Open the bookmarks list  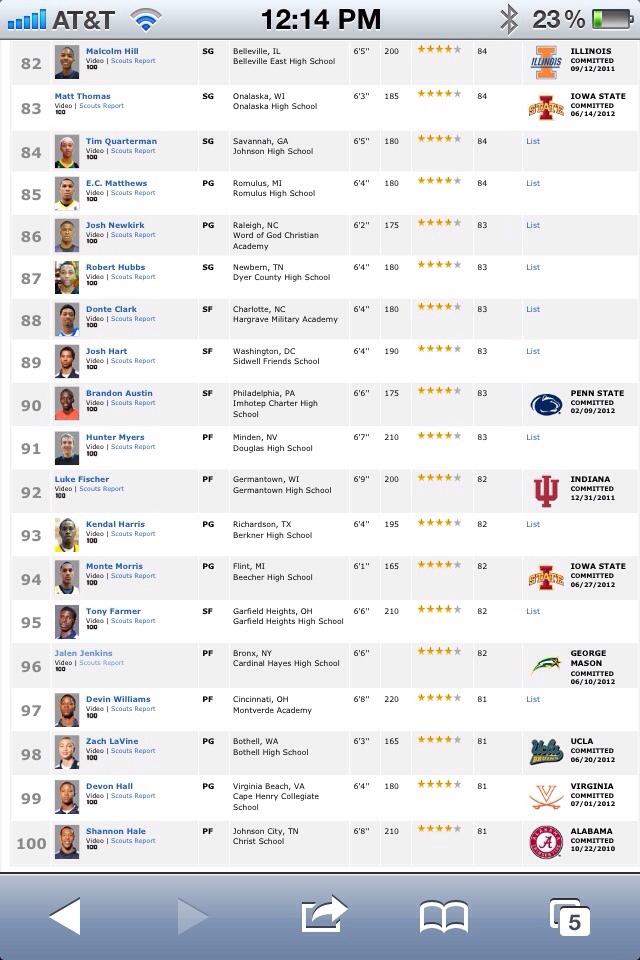tap(444, 915)
